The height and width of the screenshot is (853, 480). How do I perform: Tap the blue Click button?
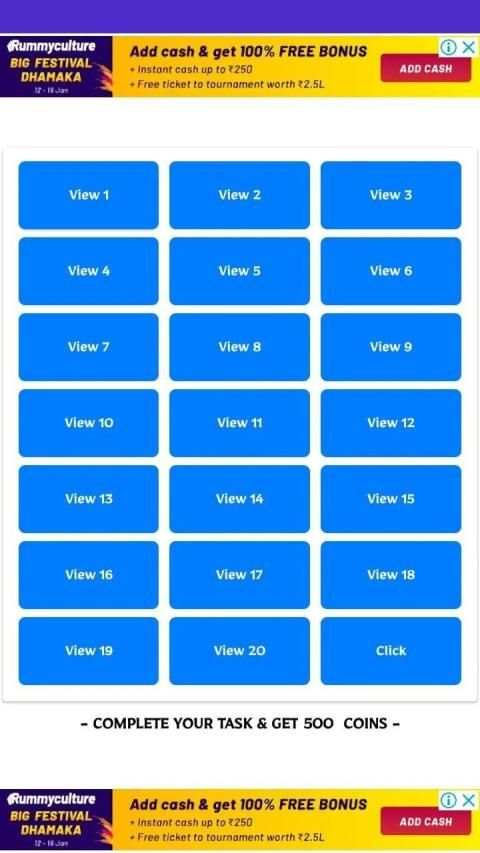[391, 651]
